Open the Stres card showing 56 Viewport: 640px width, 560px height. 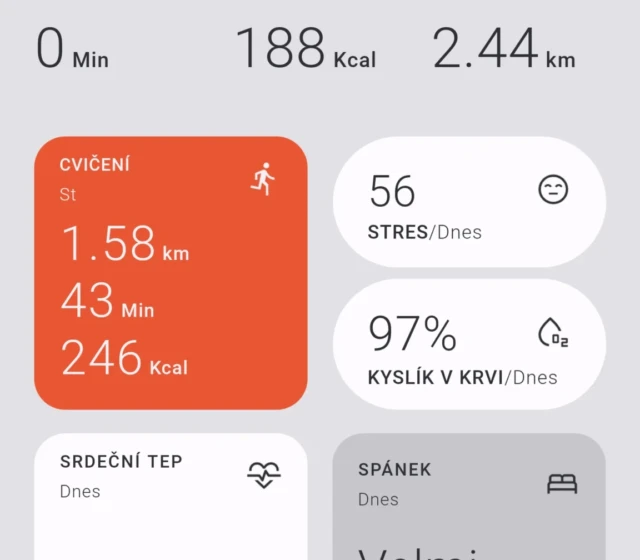point(468,202)
